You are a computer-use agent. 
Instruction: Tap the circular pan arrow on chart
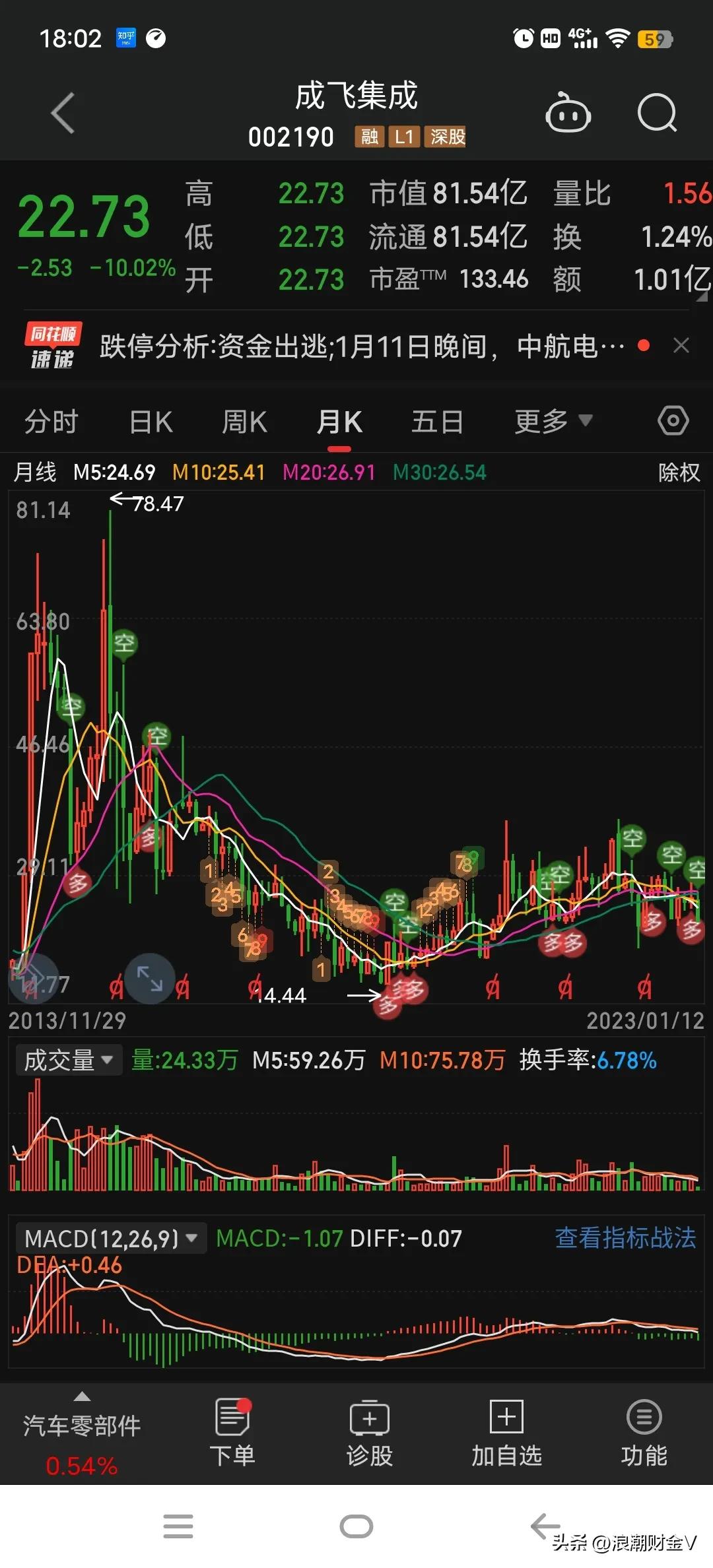(33, 979)
